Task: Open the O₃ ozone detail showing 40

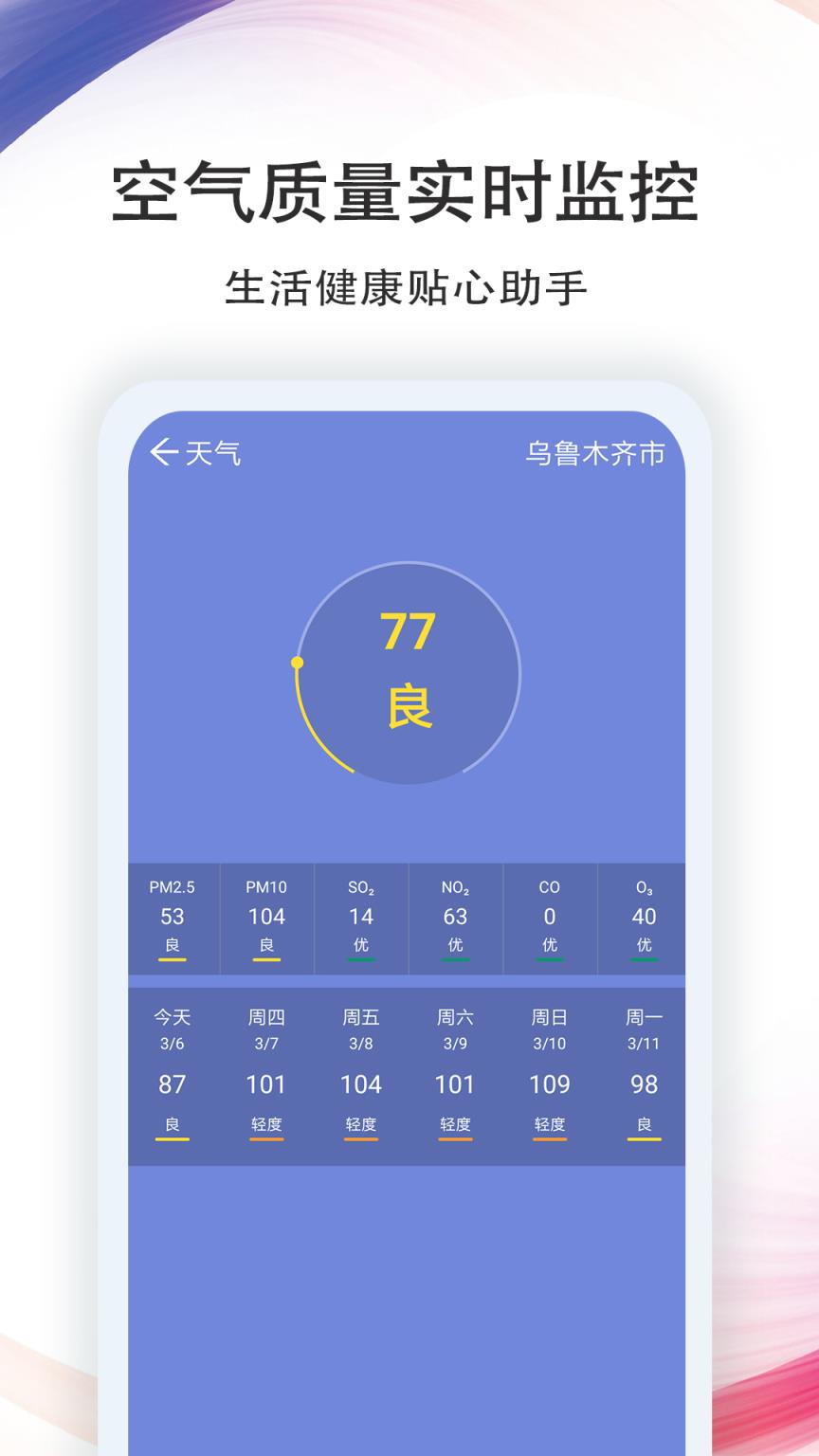Action: click(644, 918)
